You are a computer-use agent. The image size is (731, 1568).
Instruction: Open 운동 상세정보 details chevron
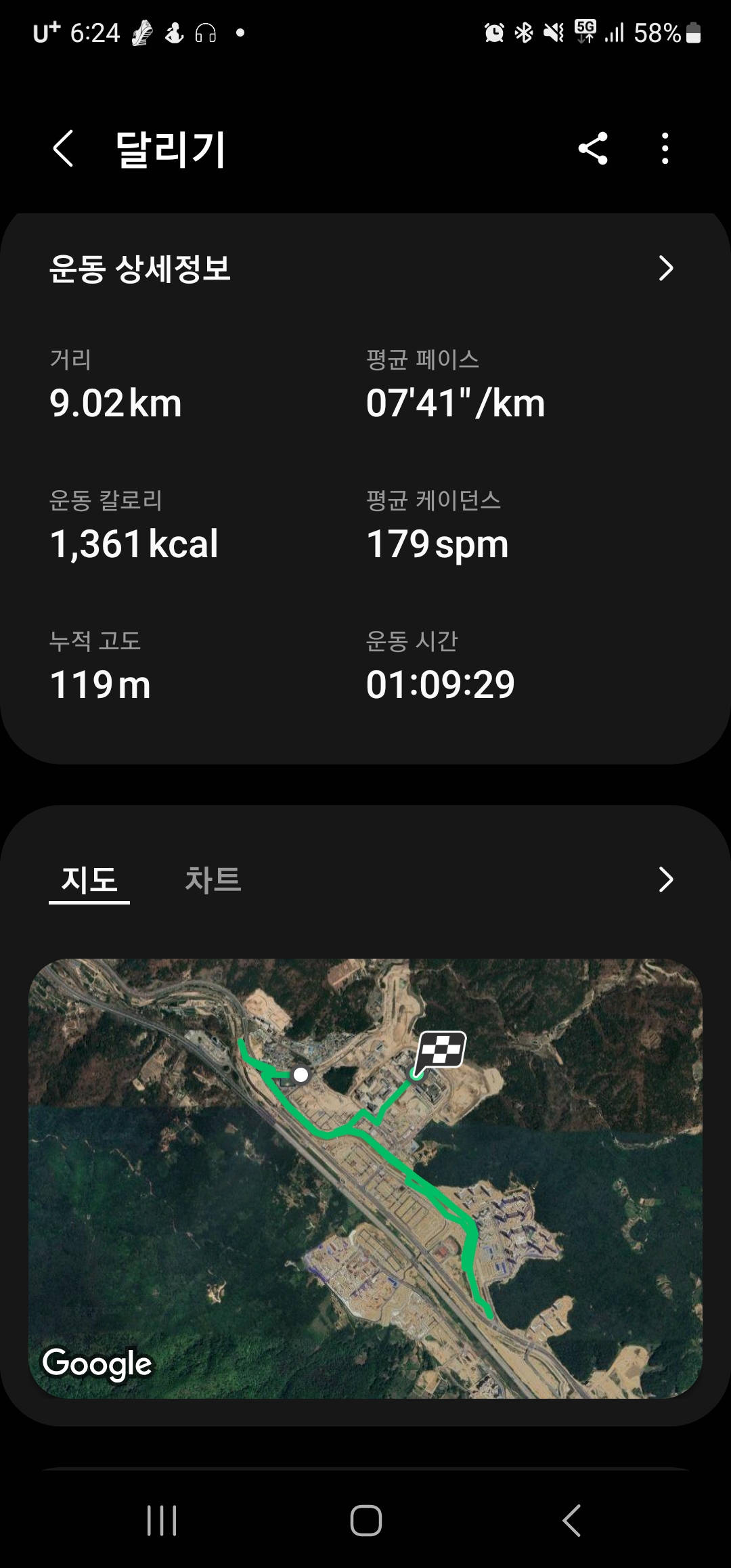click(666, 269)
